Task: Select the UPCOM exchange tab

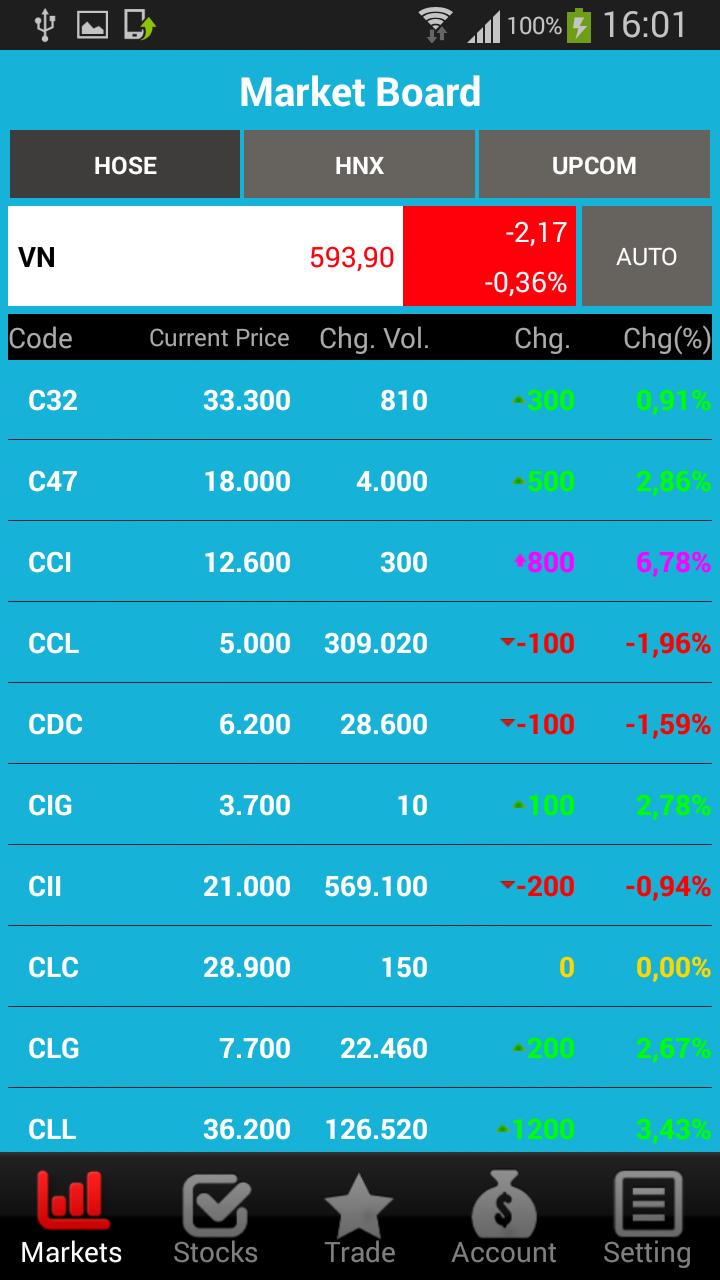Action: pos(594,165)
